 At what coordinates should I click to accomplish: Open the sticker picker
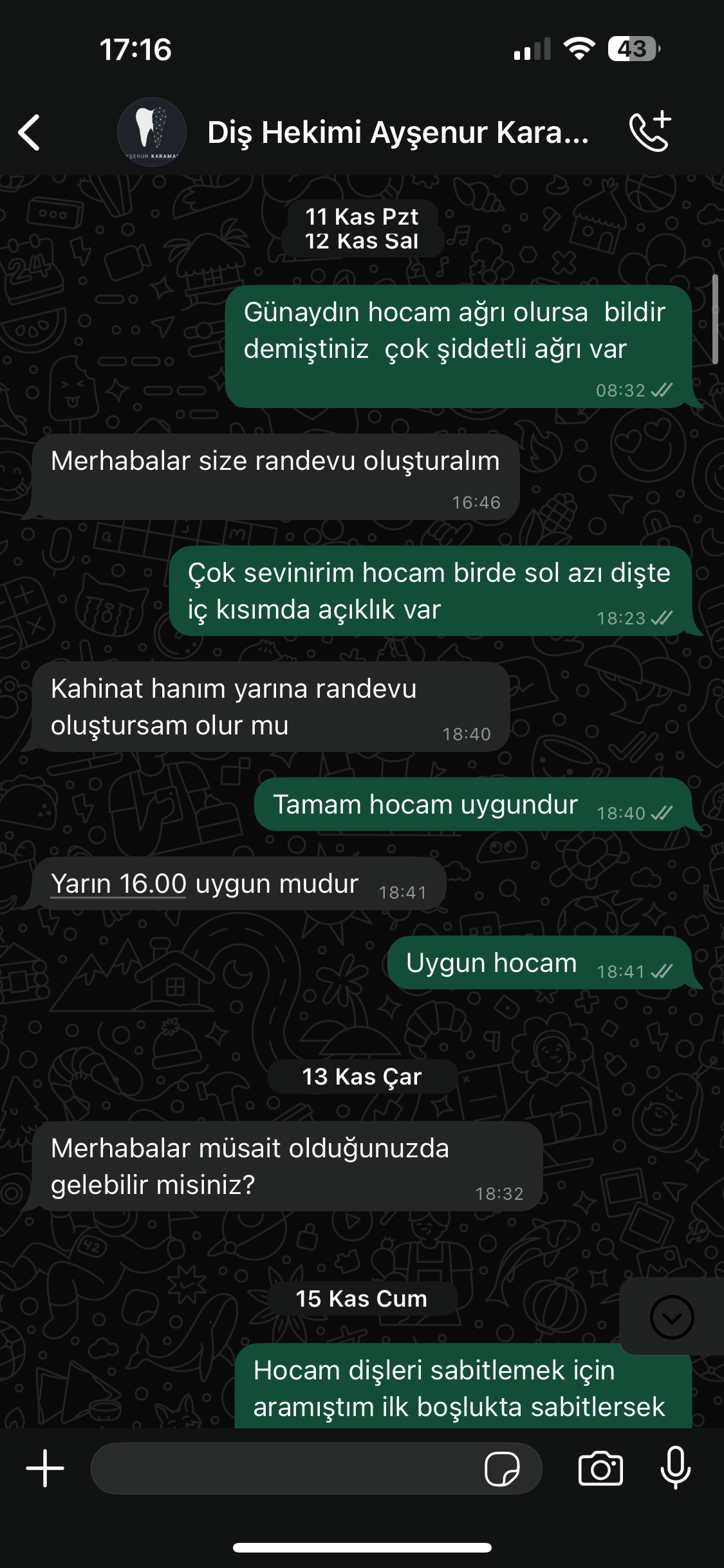[x=502, y=1469]
